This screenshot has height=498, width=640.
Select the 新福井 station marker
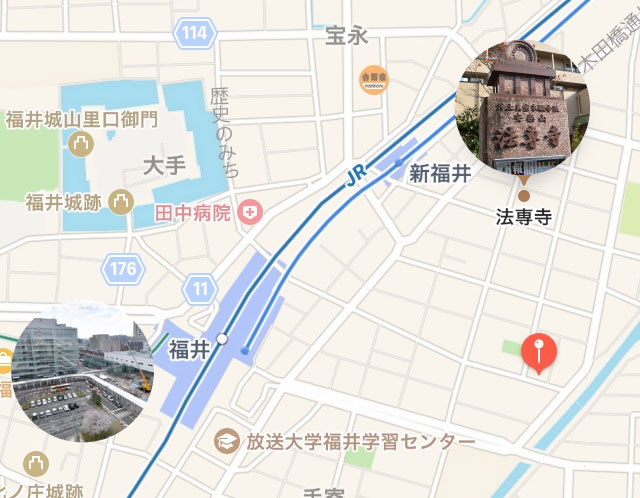[x=399, y=162]
